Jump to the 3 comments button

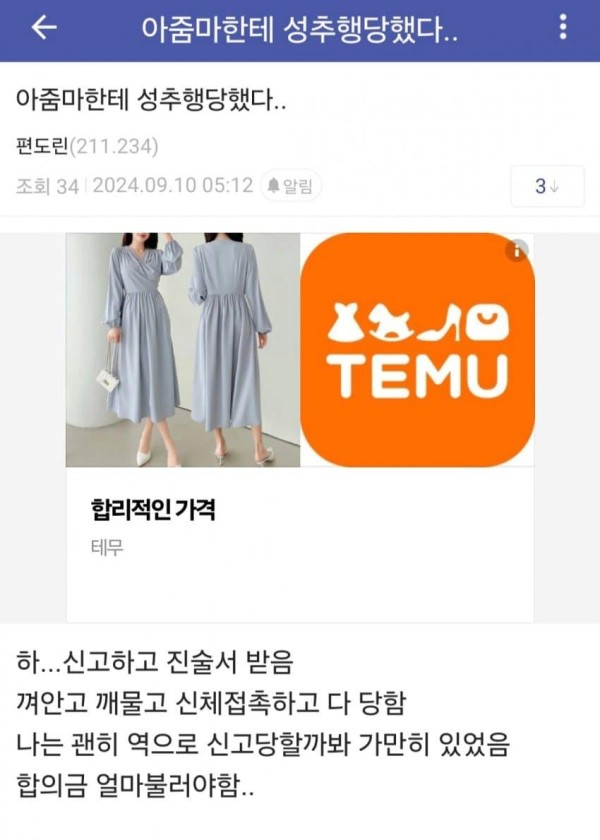pyautogui.click(x=546, y=186)
